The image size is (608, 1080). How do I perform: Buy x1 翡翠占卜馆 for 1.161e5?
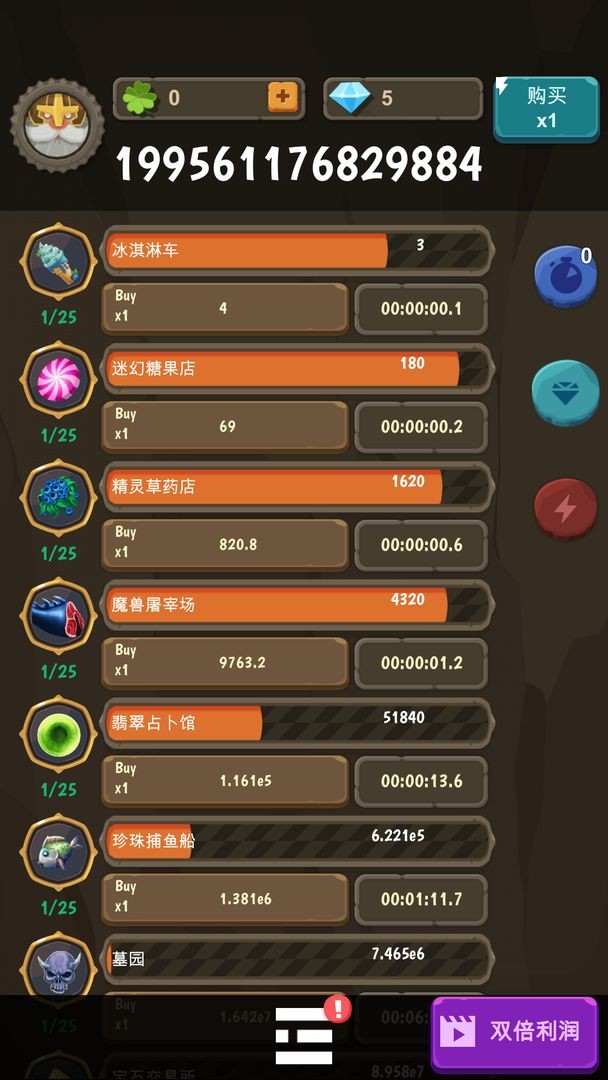[x=225, y=781]
